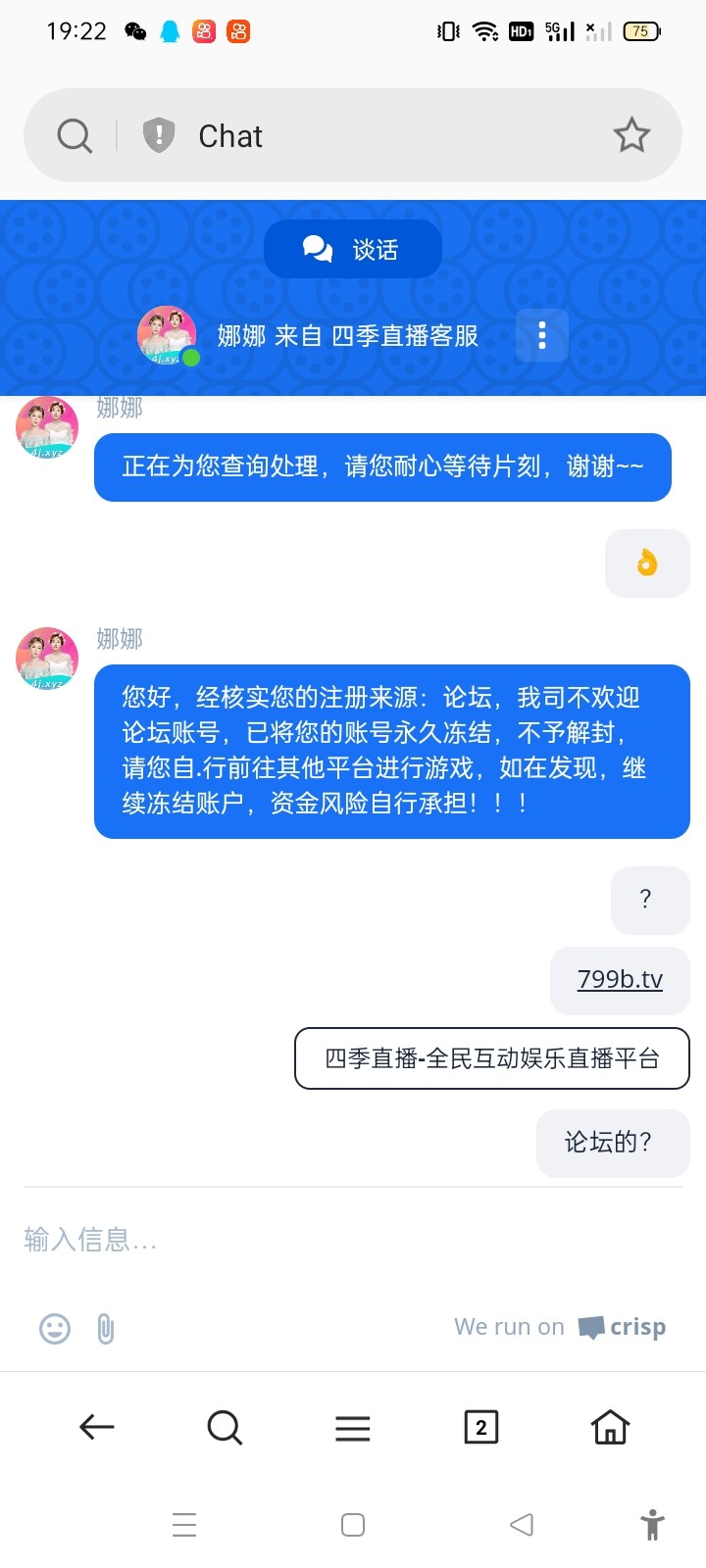View the two open tabs
Image resolution: width=706 pixels, height=1568 pixels.
tap(480, 1427)
